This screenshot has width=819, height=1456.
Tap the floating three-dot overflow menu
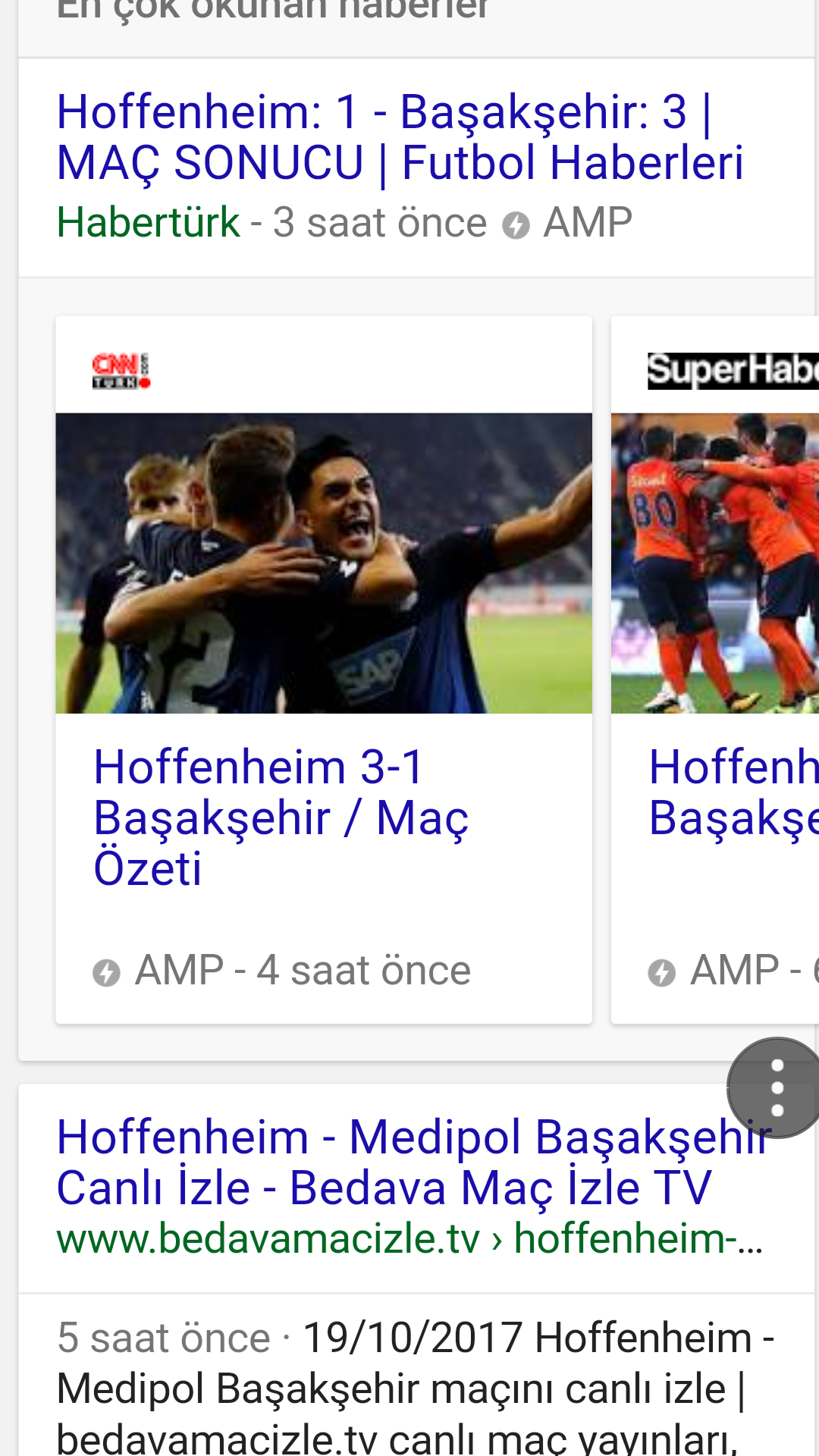coord(777,1088)
